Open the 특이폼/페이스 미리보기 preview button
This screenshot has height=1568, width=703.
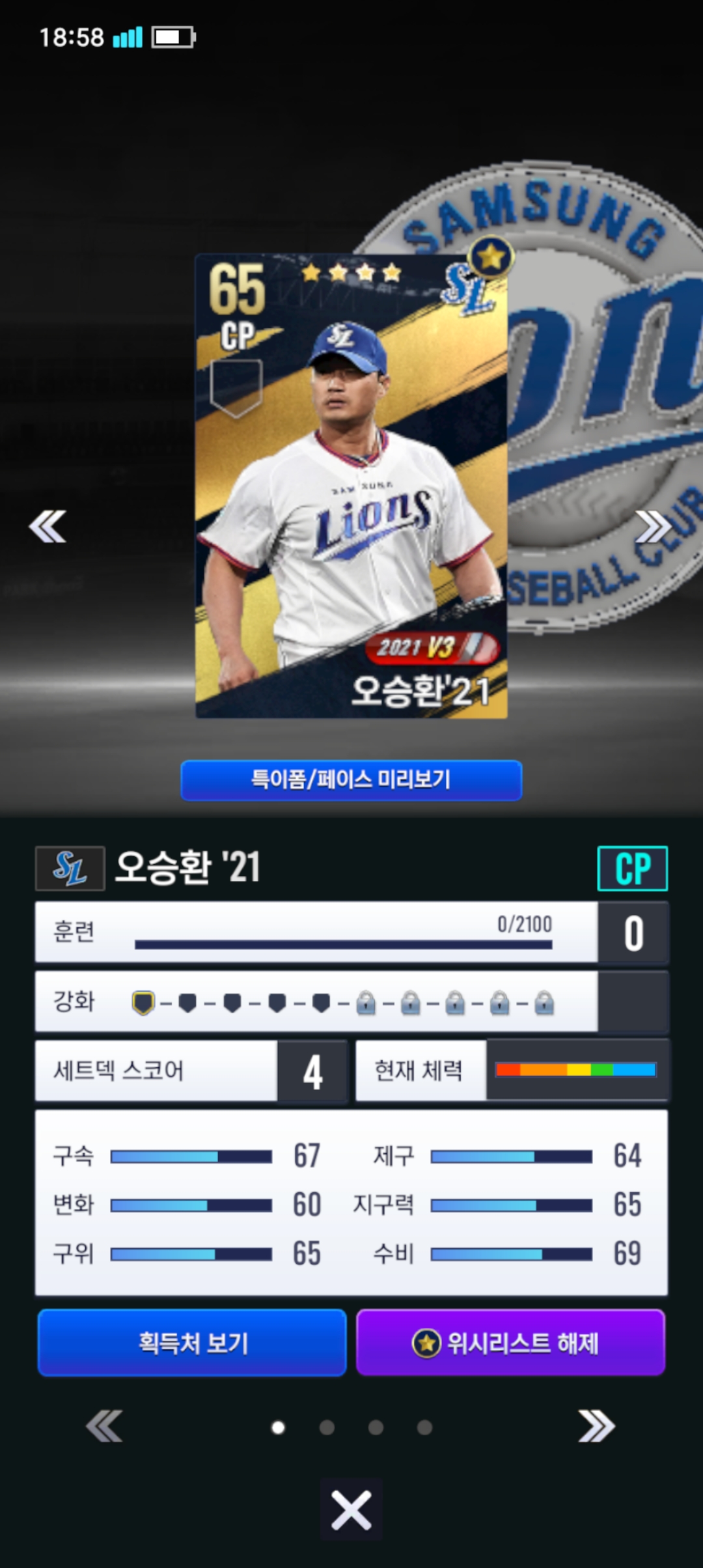pos(351,779)
